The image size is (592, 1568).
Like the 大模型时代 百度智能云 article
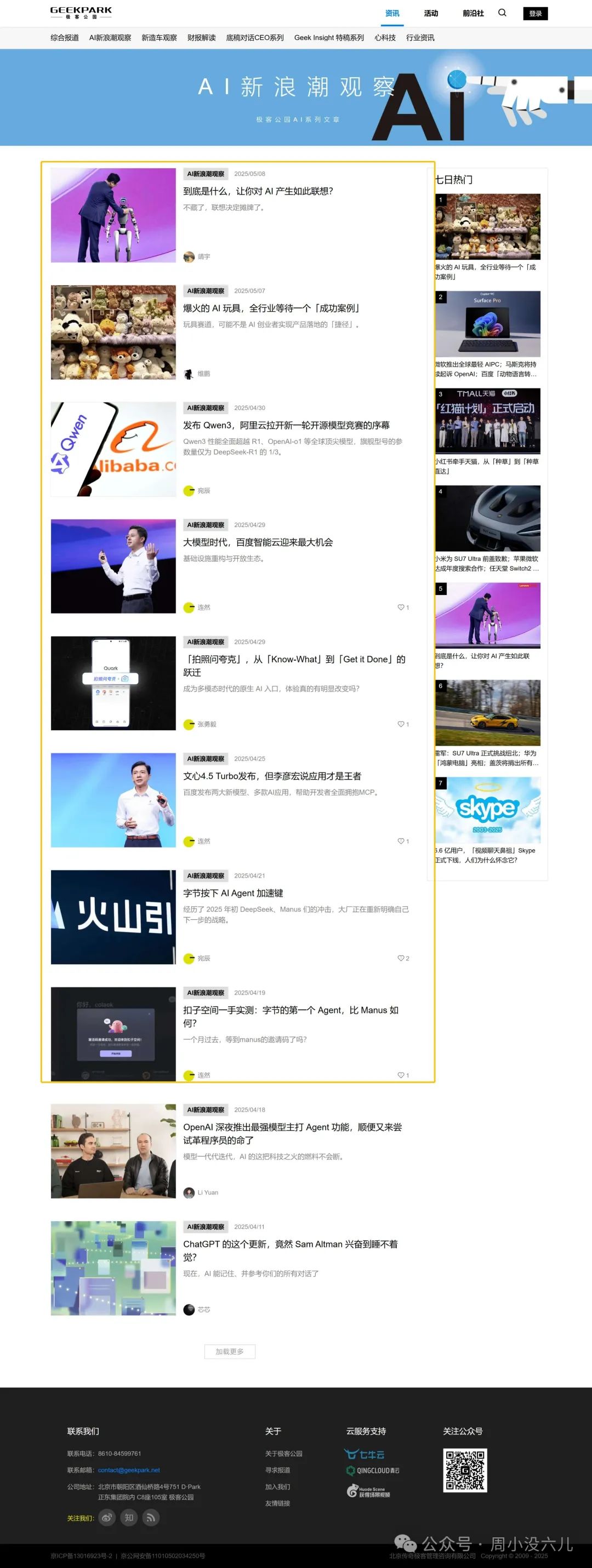point(402,608)
